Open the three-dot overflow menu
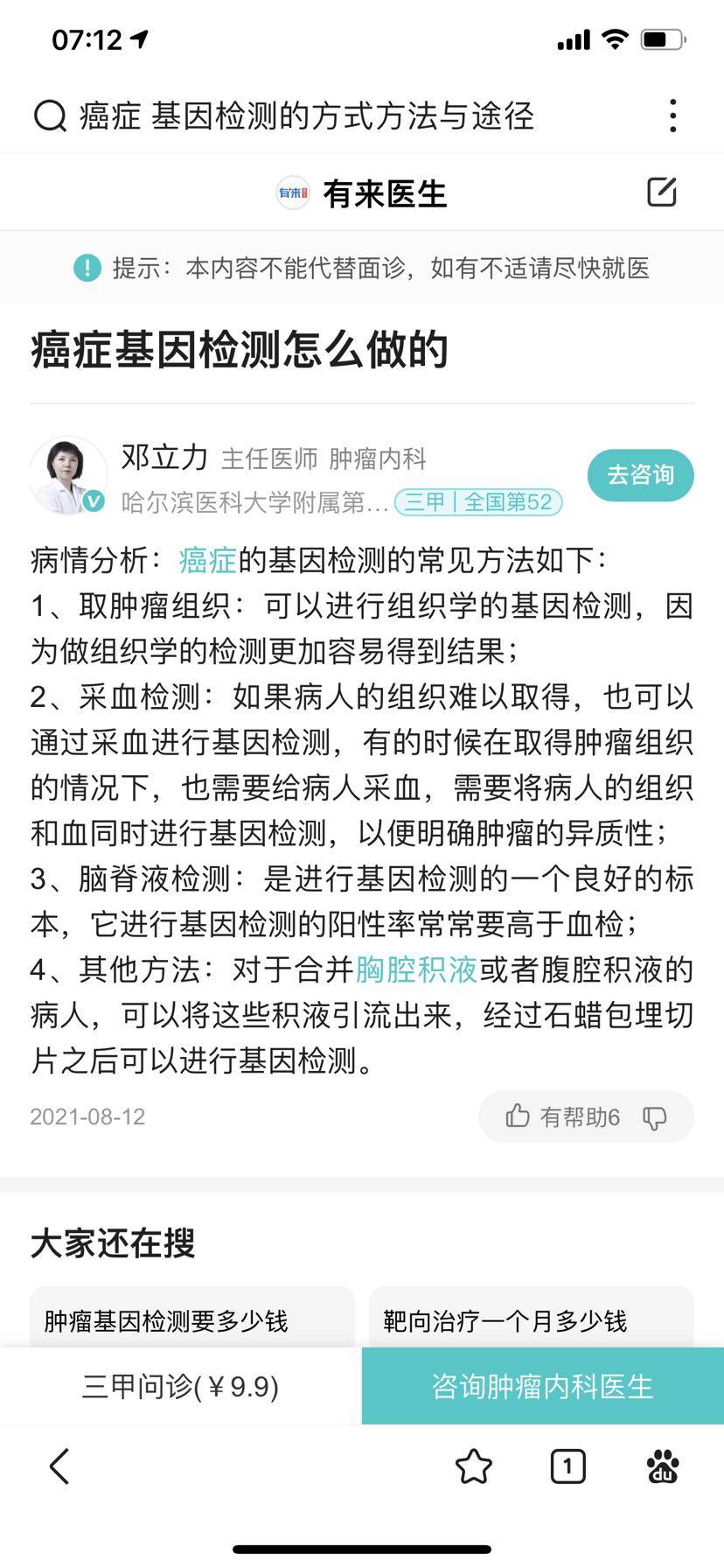 [x=672, y=115]
